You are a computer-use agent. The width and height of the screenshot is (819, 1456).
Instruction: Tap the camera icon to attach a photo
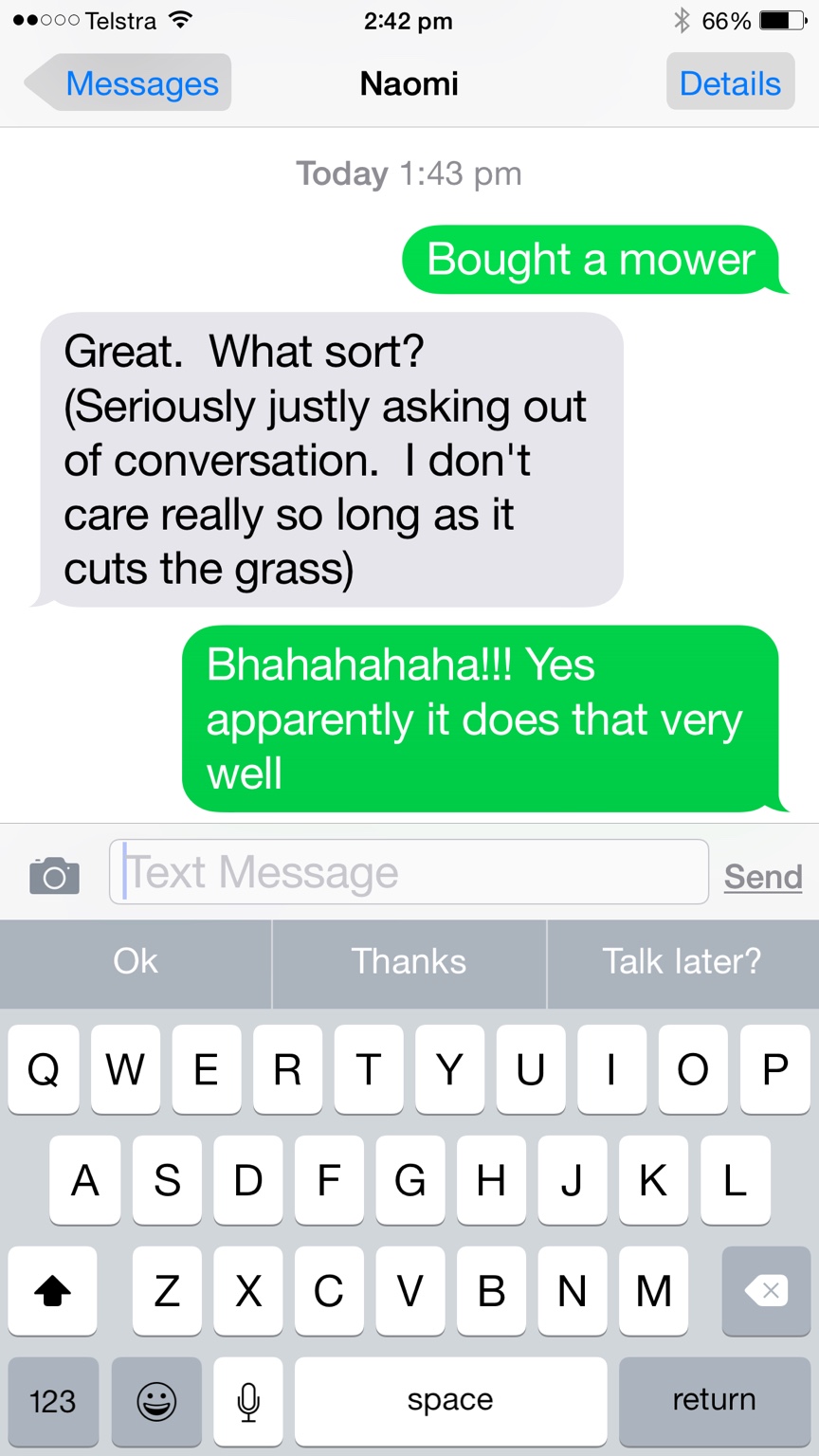tap(54, 874)
